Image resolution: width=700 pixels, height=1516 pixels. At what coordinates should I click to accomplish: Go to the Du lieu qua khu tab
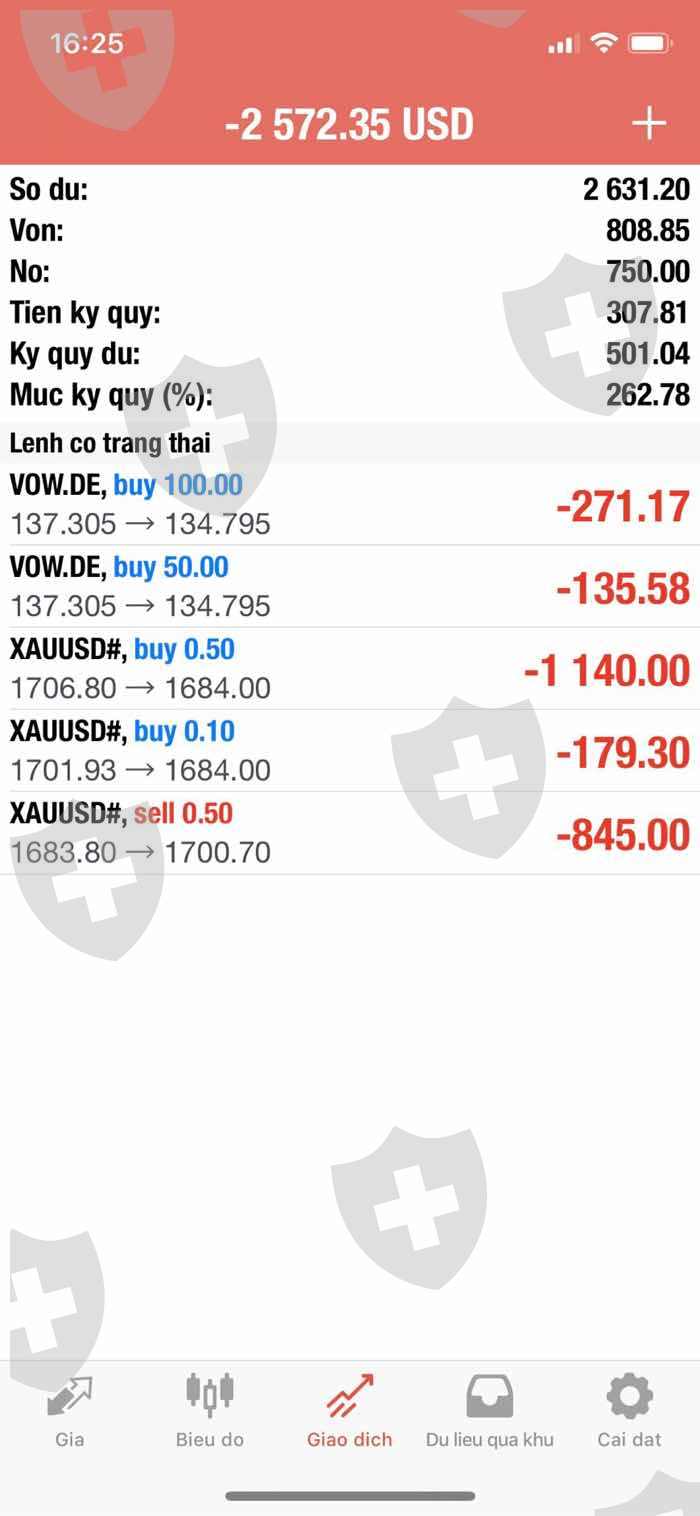pyautogui.click(x=490, y=1410)
